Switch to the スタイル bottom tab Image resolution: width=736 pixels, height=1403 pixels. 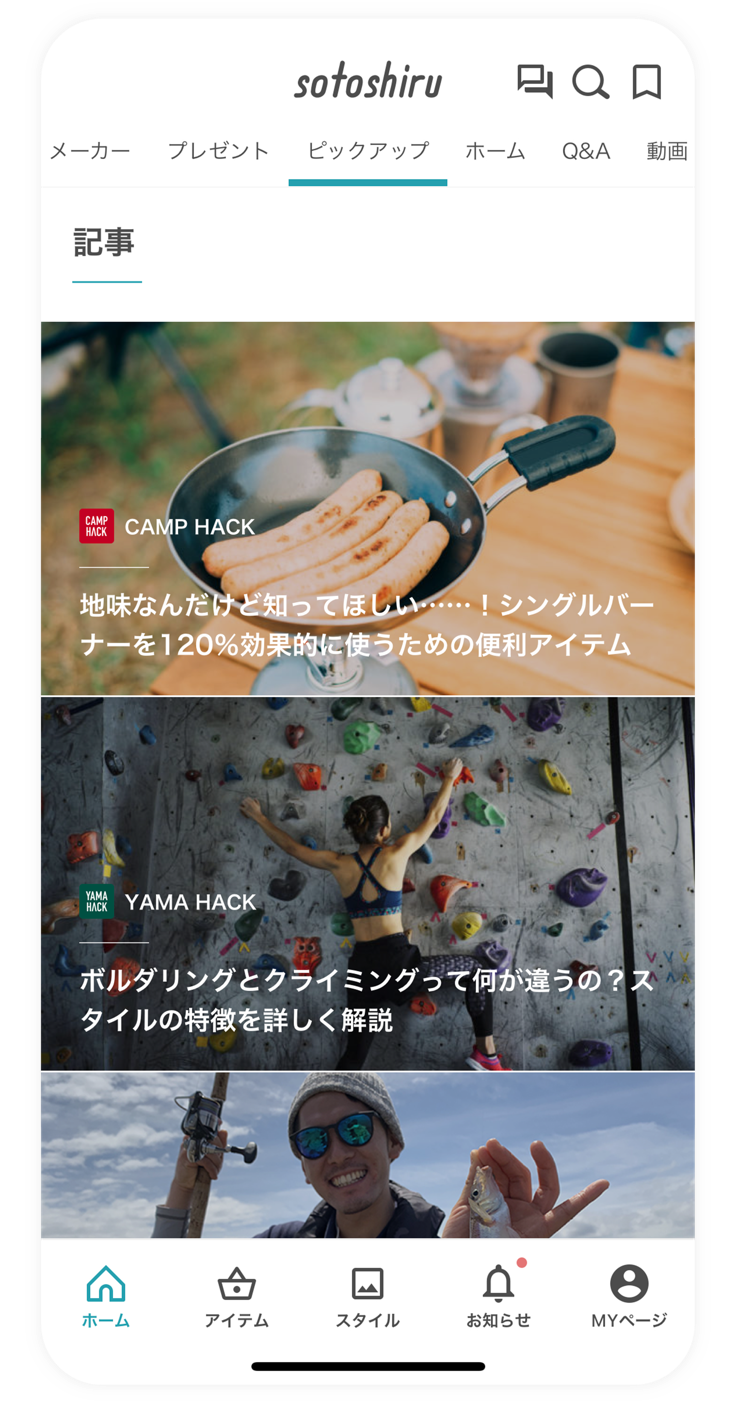[x=367, y=1297]
